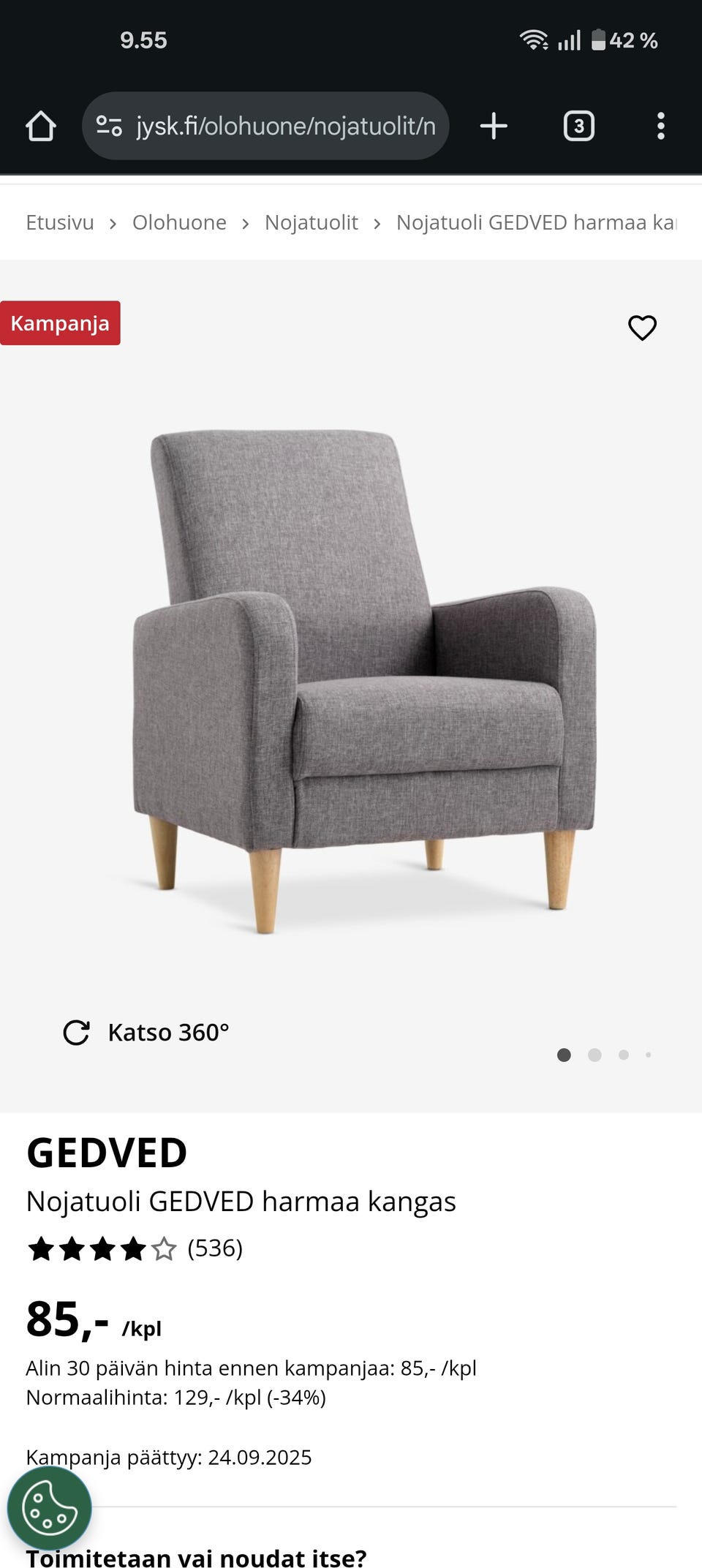The image size is (702, 1568).
Task: Launch the Katso 360° view
Action: (x=147, y=1032)
